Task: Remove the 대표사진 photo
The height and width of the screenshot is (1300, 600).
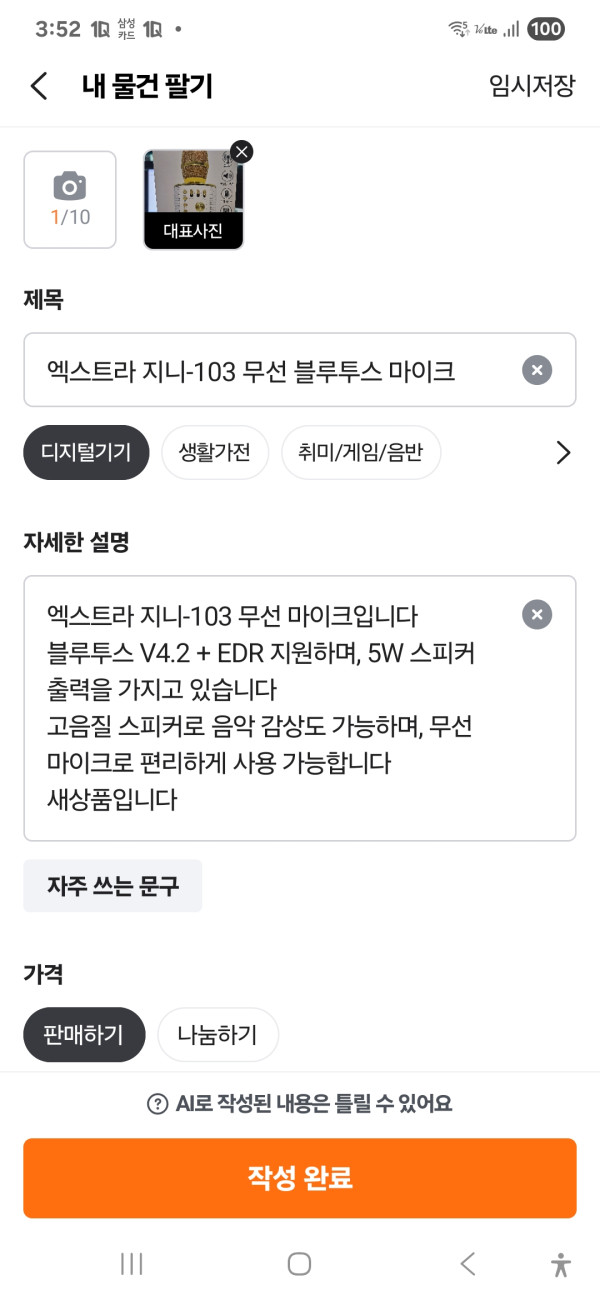Action: 241,152
